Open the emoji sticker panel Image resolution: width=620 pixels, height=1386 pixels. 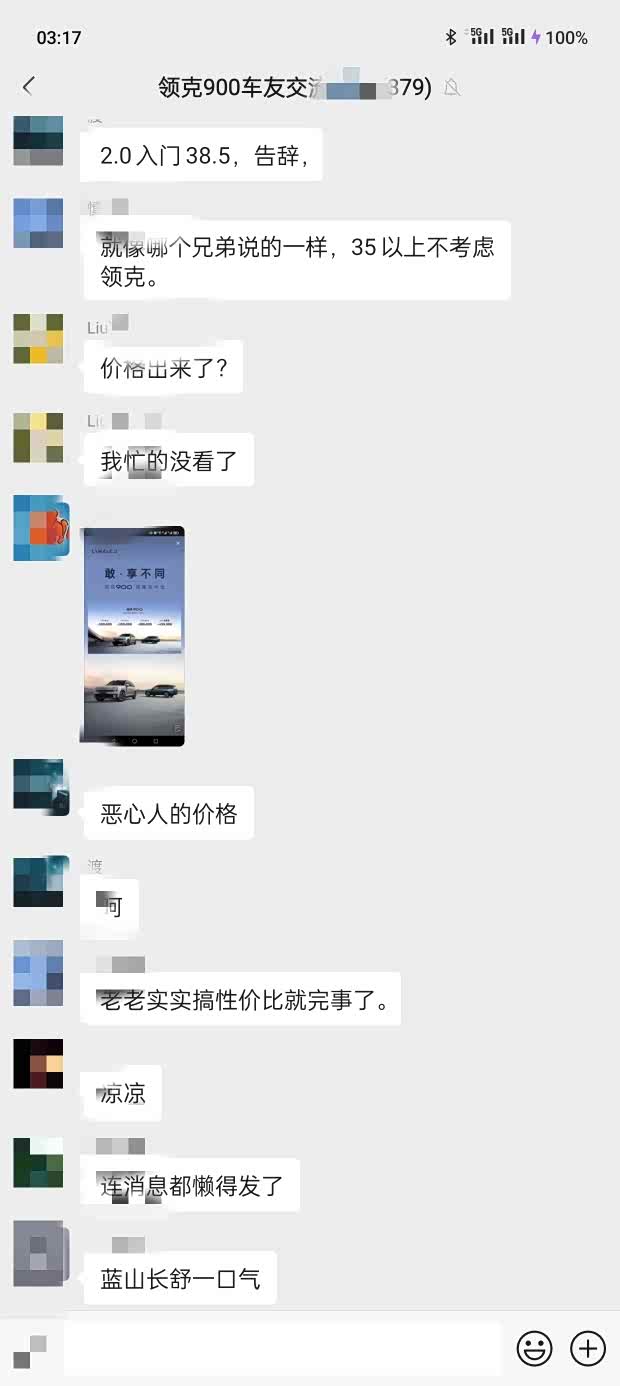(x=535, y=1348)
